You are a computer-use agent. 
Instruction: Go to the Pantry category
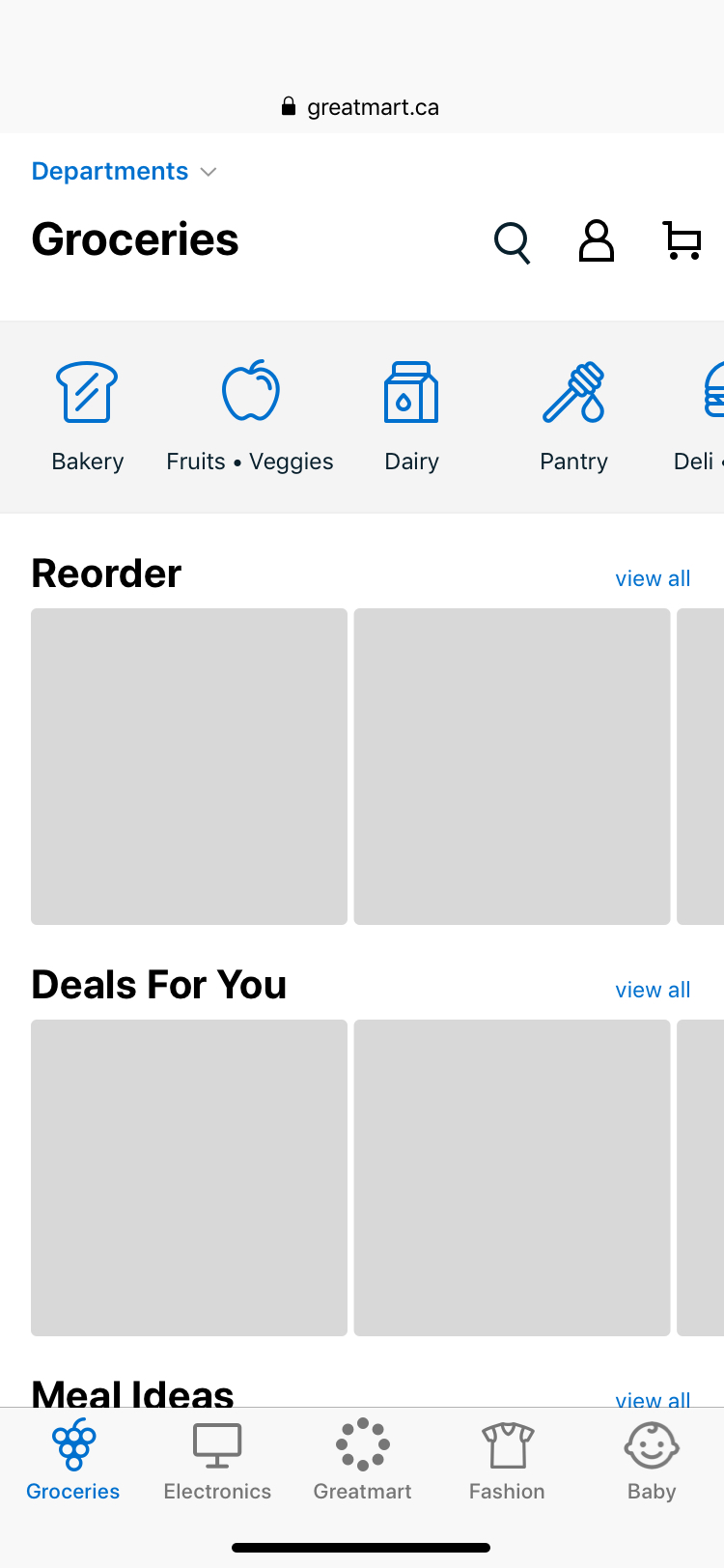pos(573,417)
